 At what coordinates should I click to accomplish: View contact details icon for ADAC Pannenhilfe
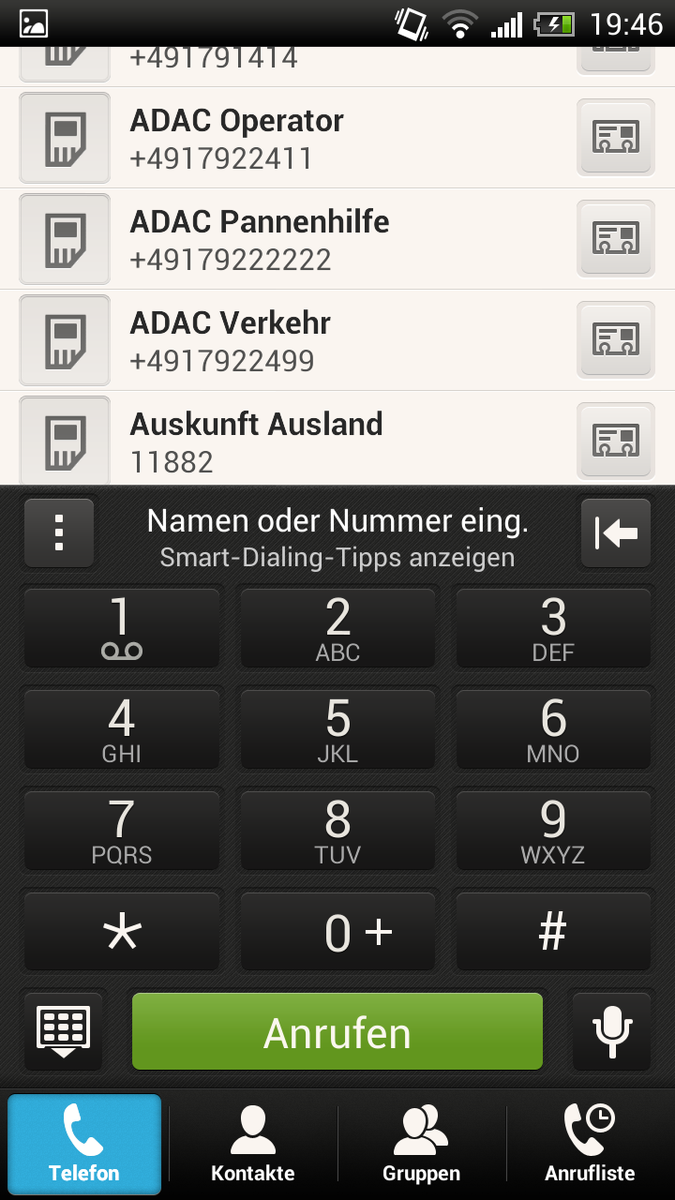click(x=615, y=239)
